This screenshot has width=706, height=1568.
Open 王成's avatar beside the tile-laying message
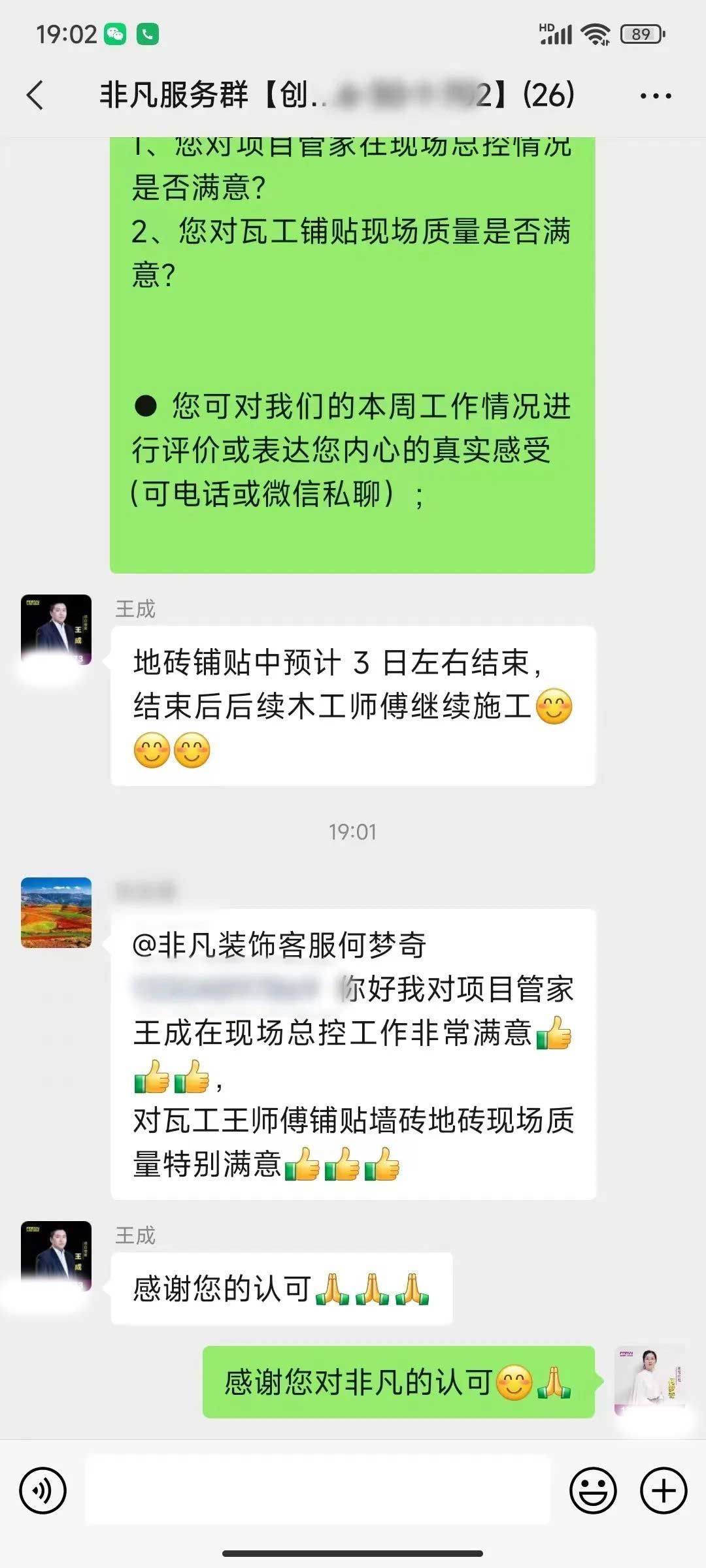coord(56,629)
